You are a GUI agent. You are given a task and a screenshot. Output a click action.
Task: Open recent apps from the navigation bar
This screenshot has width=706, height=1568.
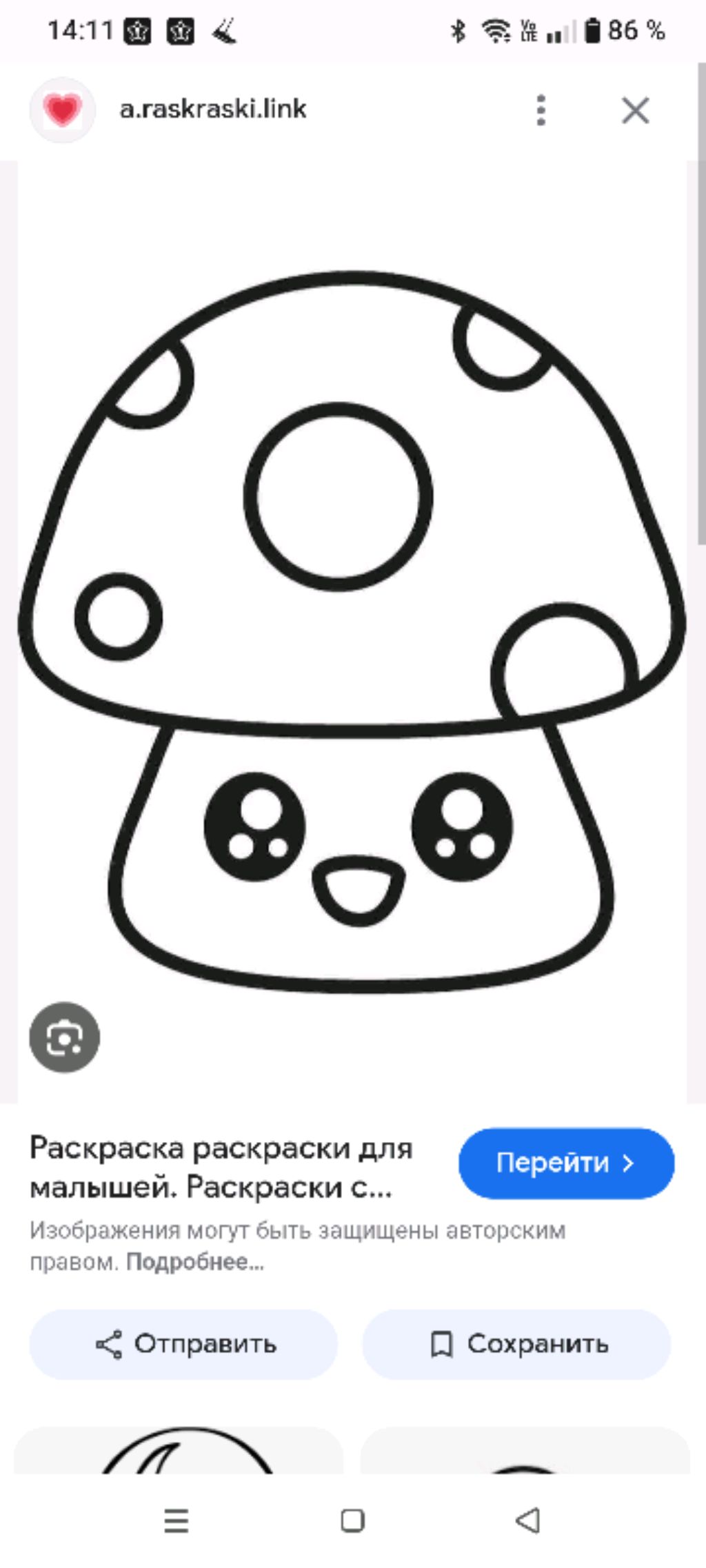point(176,1520)
